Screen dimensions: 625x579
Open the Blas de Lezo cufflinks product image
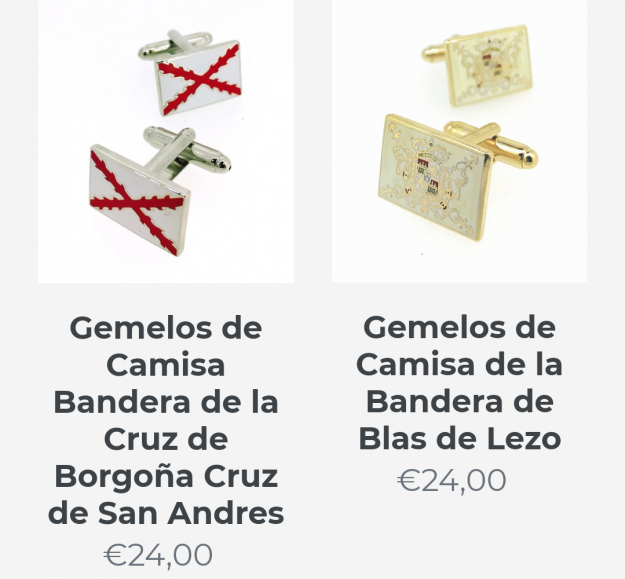(459, 140)
